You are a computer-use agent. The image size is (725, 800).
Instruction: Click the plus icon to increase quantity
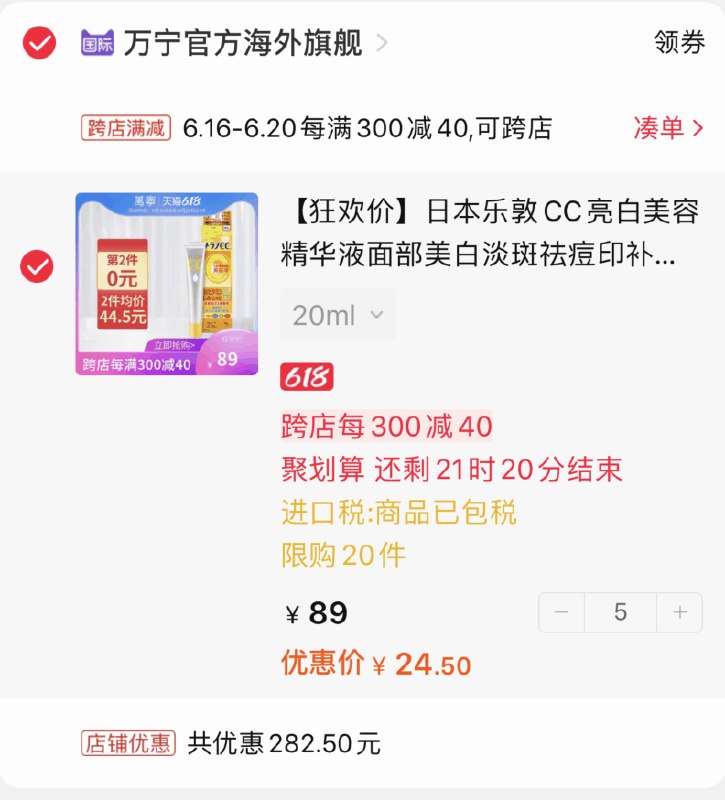(679, 613)
